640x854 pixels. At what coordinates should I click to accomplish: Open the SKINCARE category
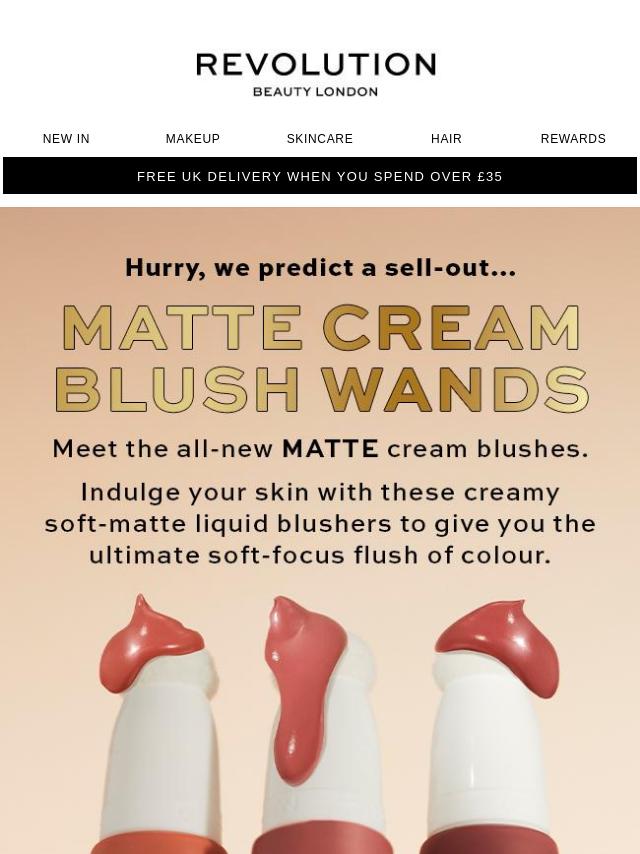coord(320,139)
